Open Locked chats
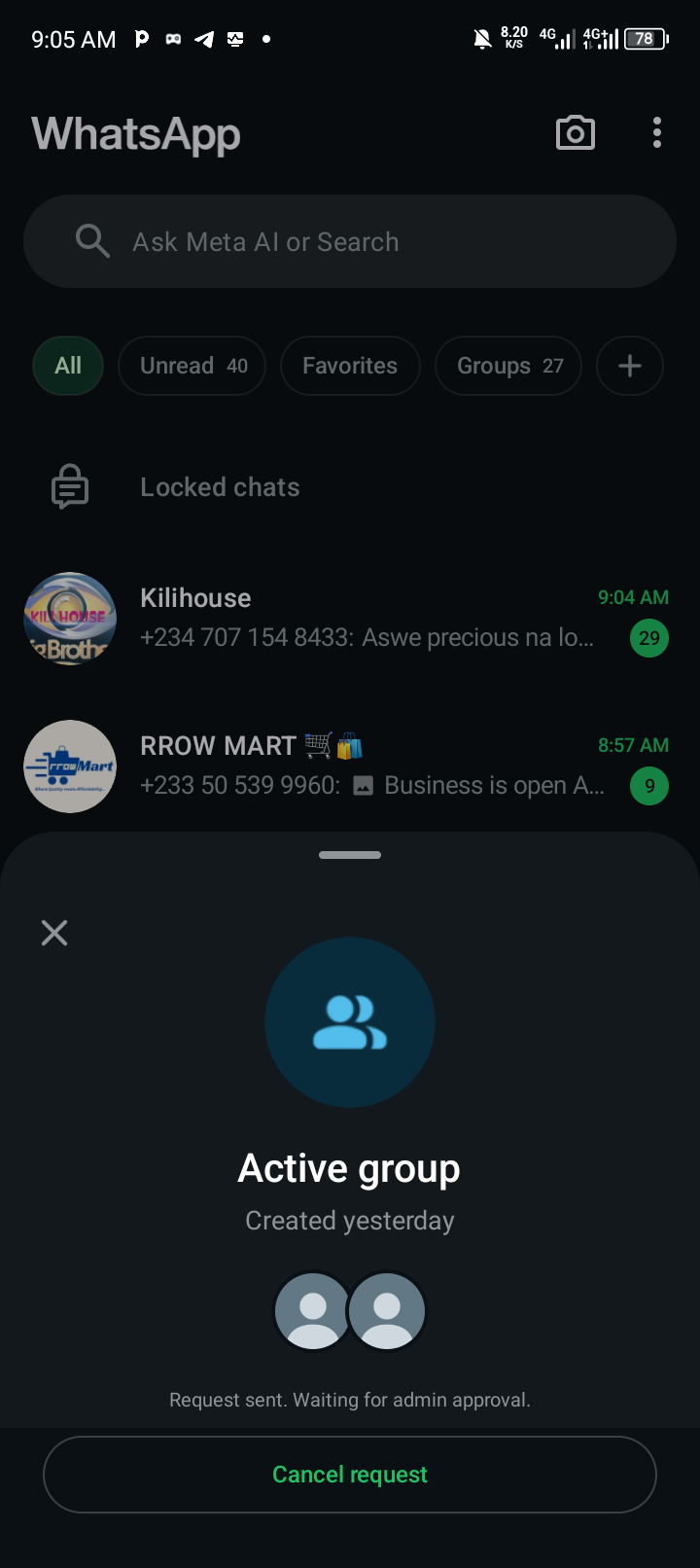 [220, 487]
